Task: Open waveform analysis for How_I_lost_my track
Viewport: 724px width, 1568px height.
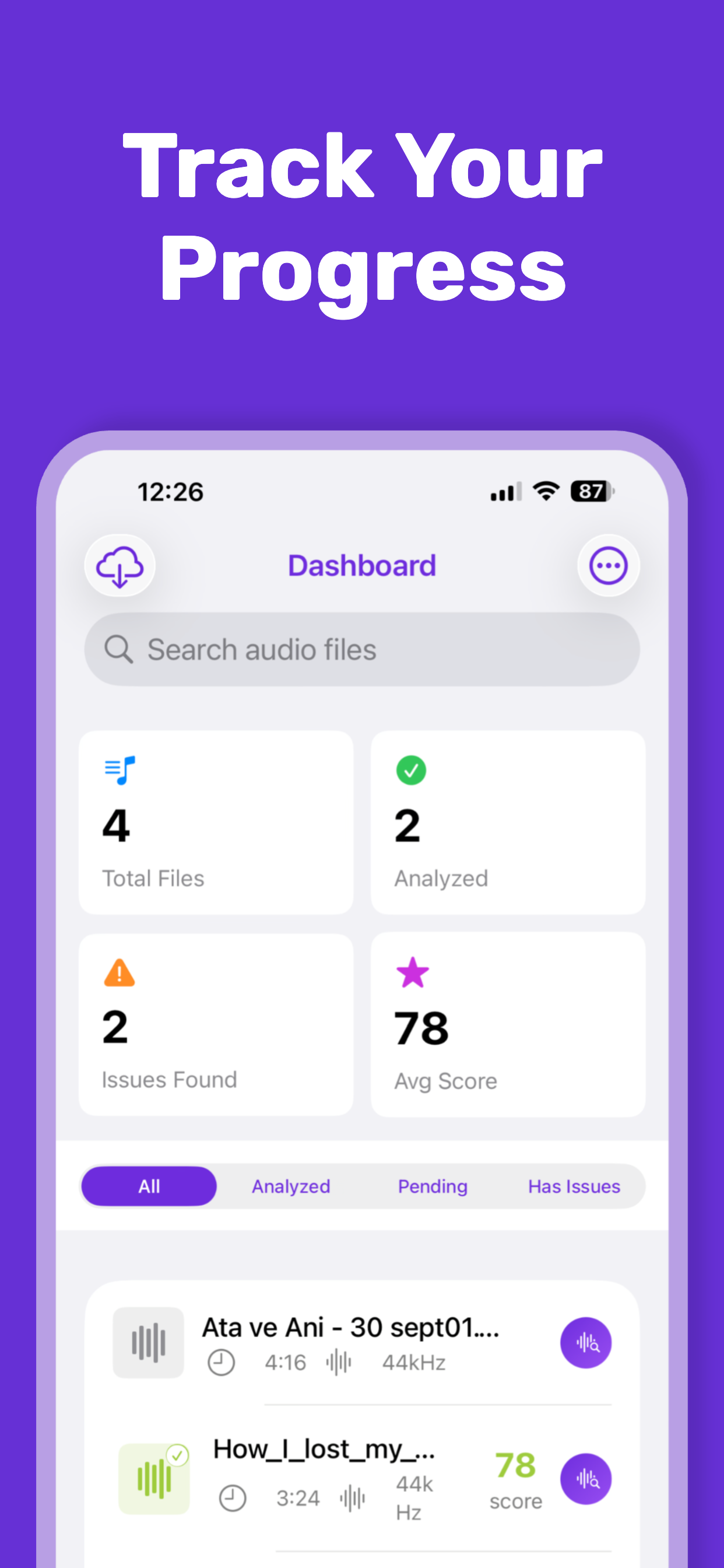Action: tap(586, 1480)
